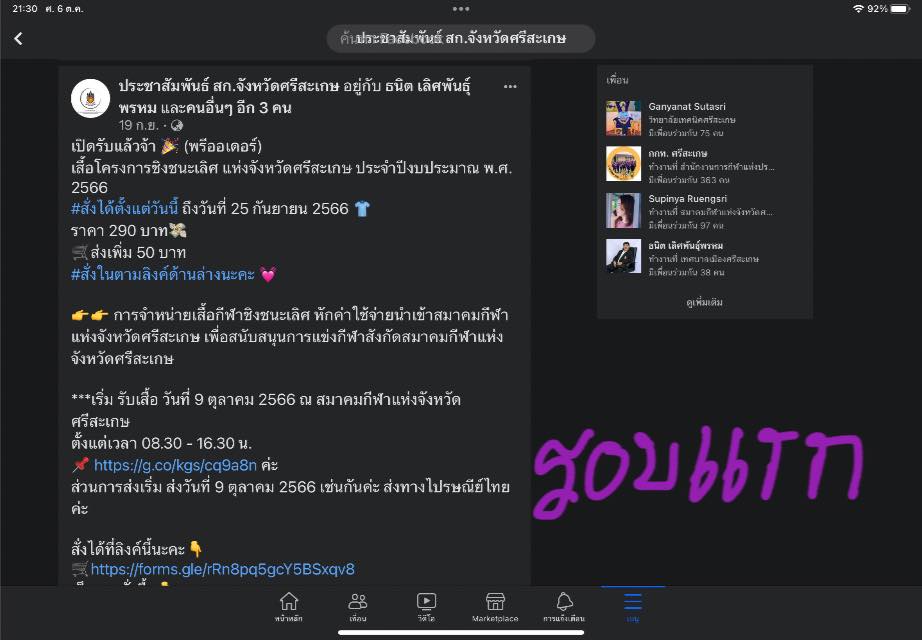Open the post's three-dot options menu
Image resolution: width=922 pixels, height=640 pixels.
click(510, 87)
